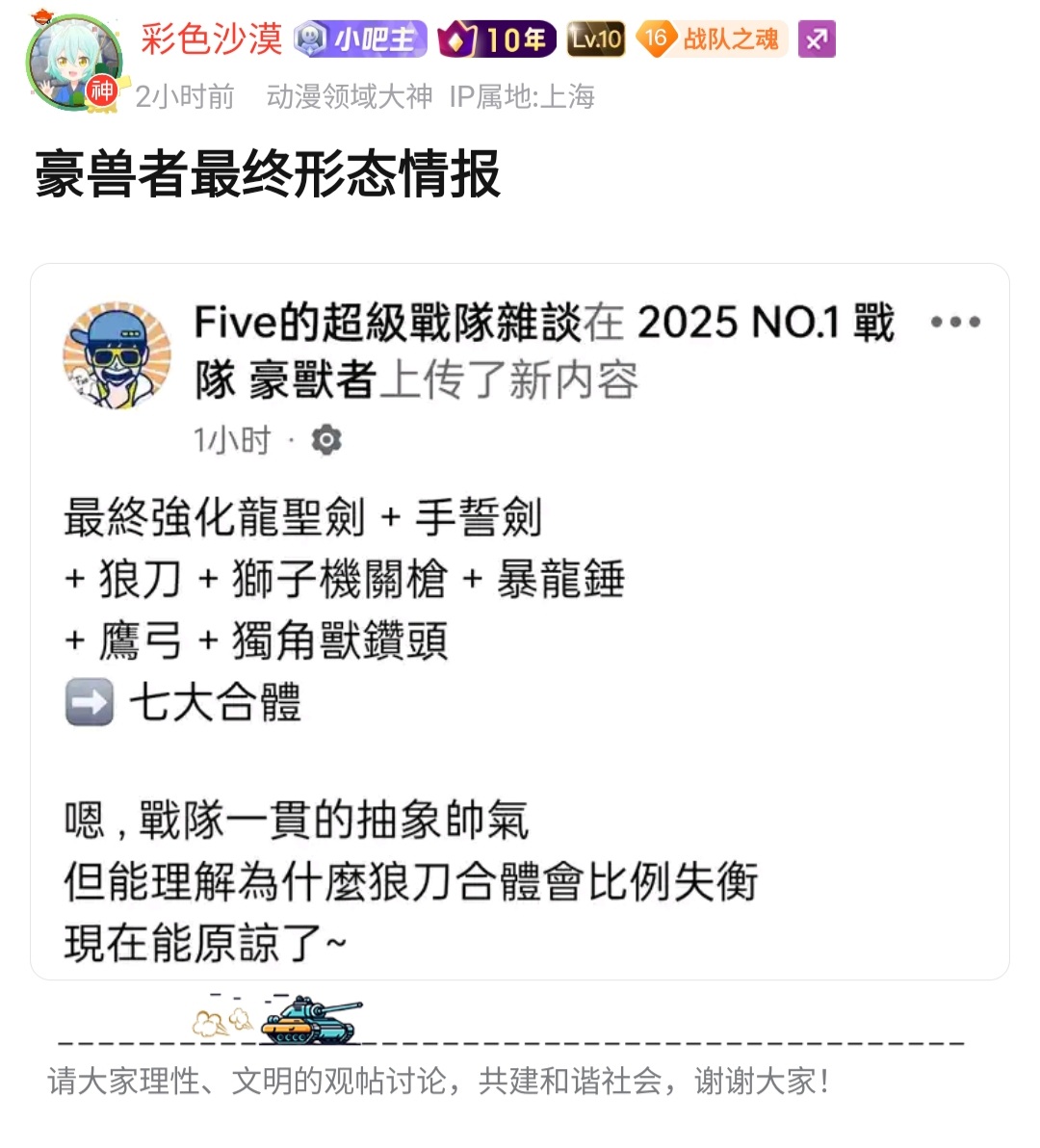View the 小吧主 badge details
The width and height of the screenshot is (1040, 1148).
tap(360, 39)
